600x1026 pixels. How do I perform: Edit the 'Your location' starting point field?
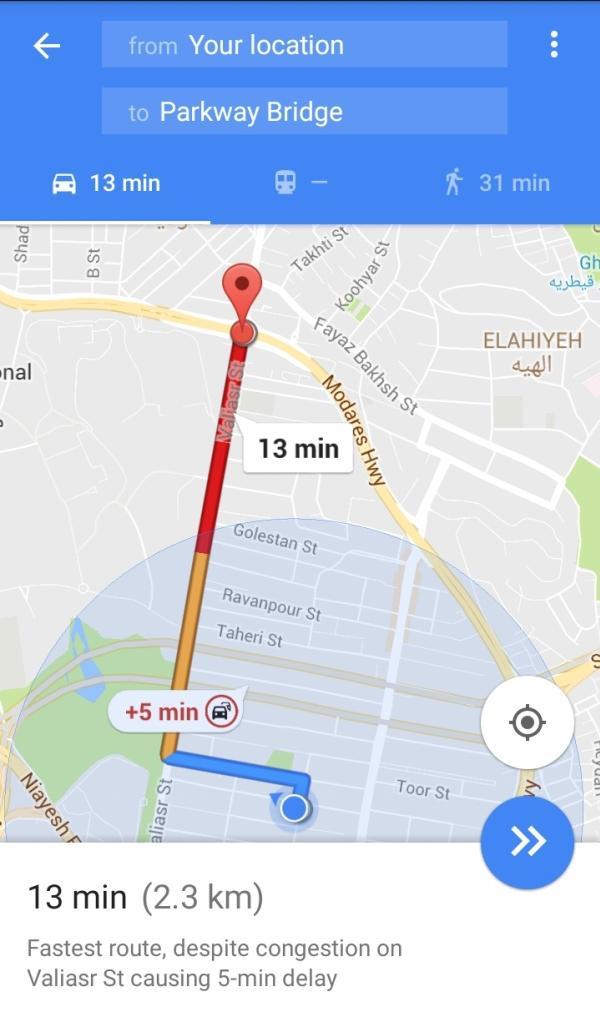coord(304,45)
